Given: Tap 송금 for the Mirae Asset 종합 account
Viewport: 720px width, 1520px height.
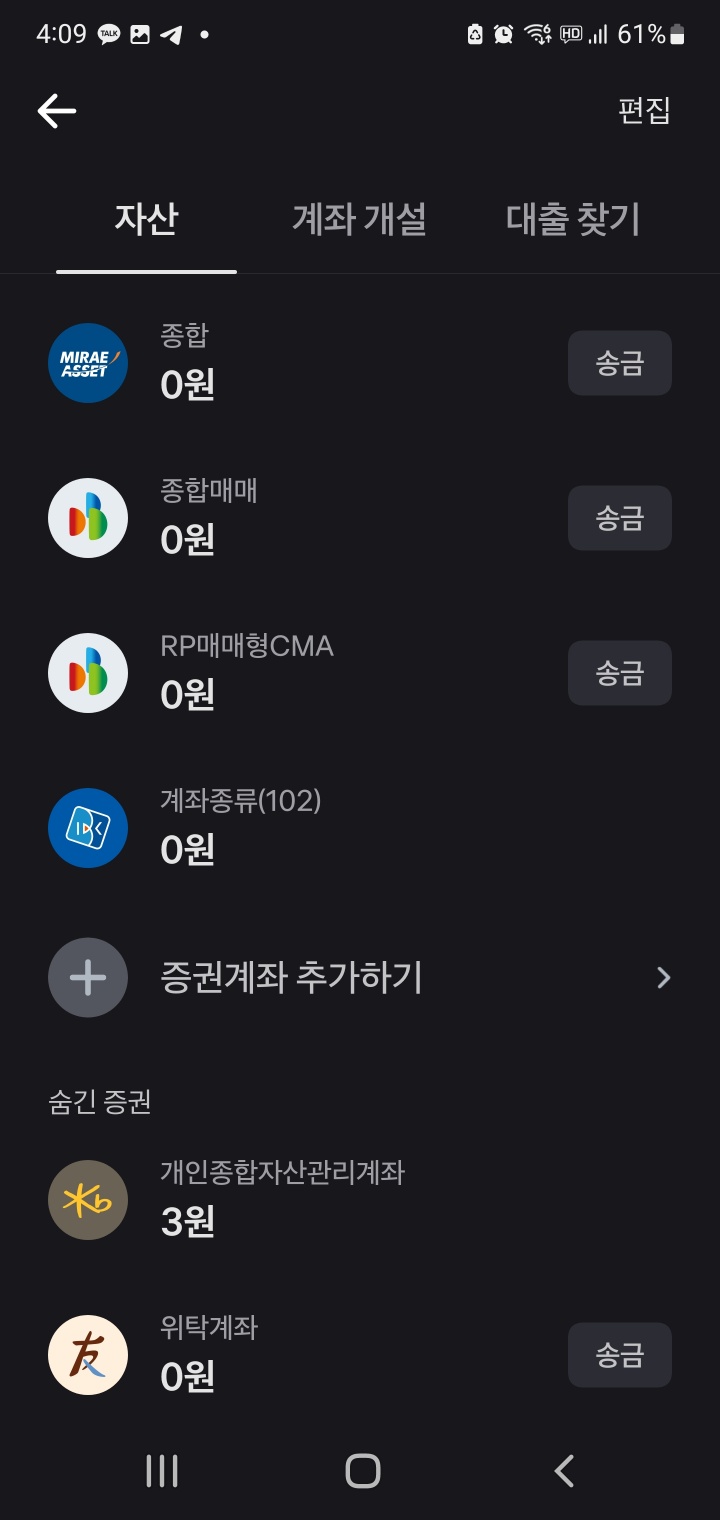Looking at the screenshot, I should (619, 363).
